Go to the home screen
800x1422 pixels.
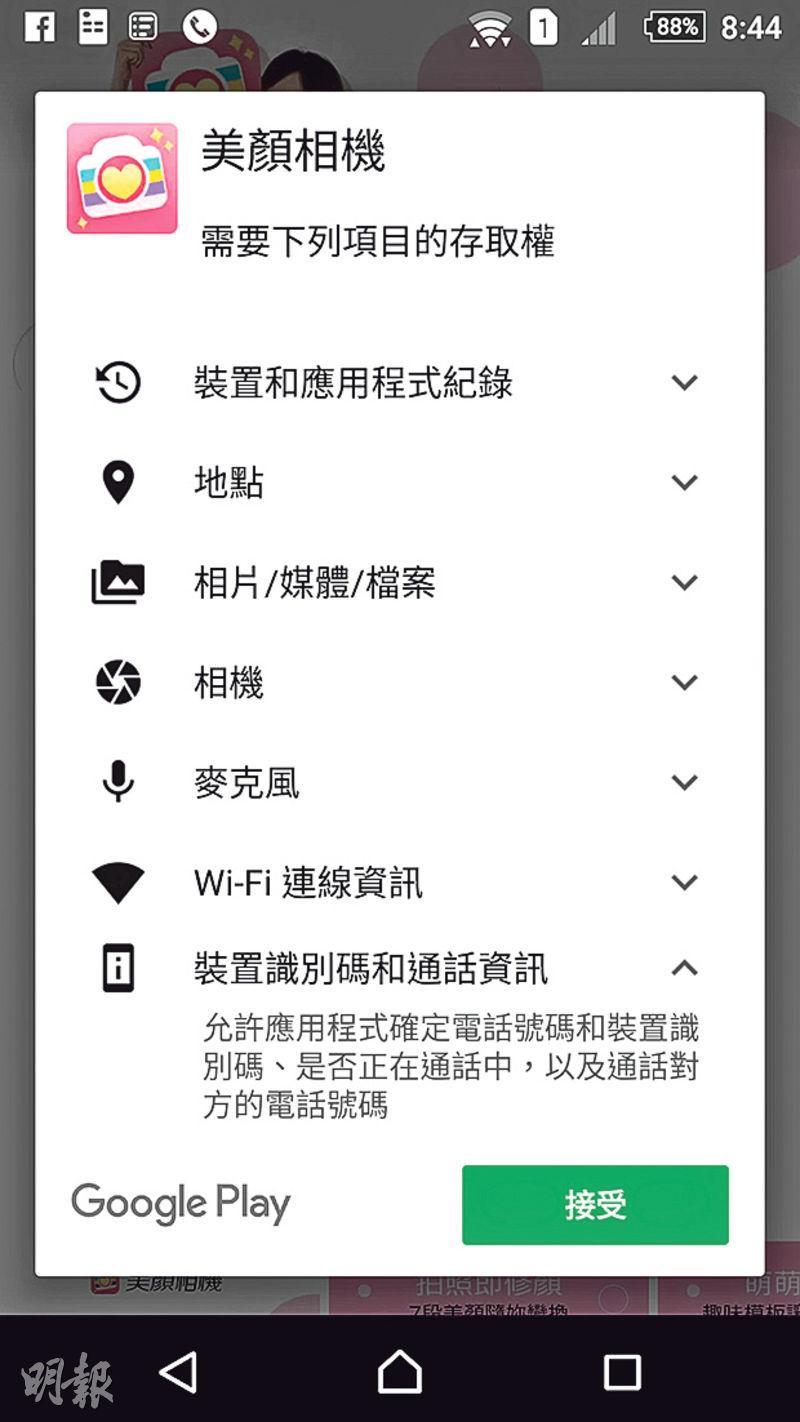[400, 1372]
